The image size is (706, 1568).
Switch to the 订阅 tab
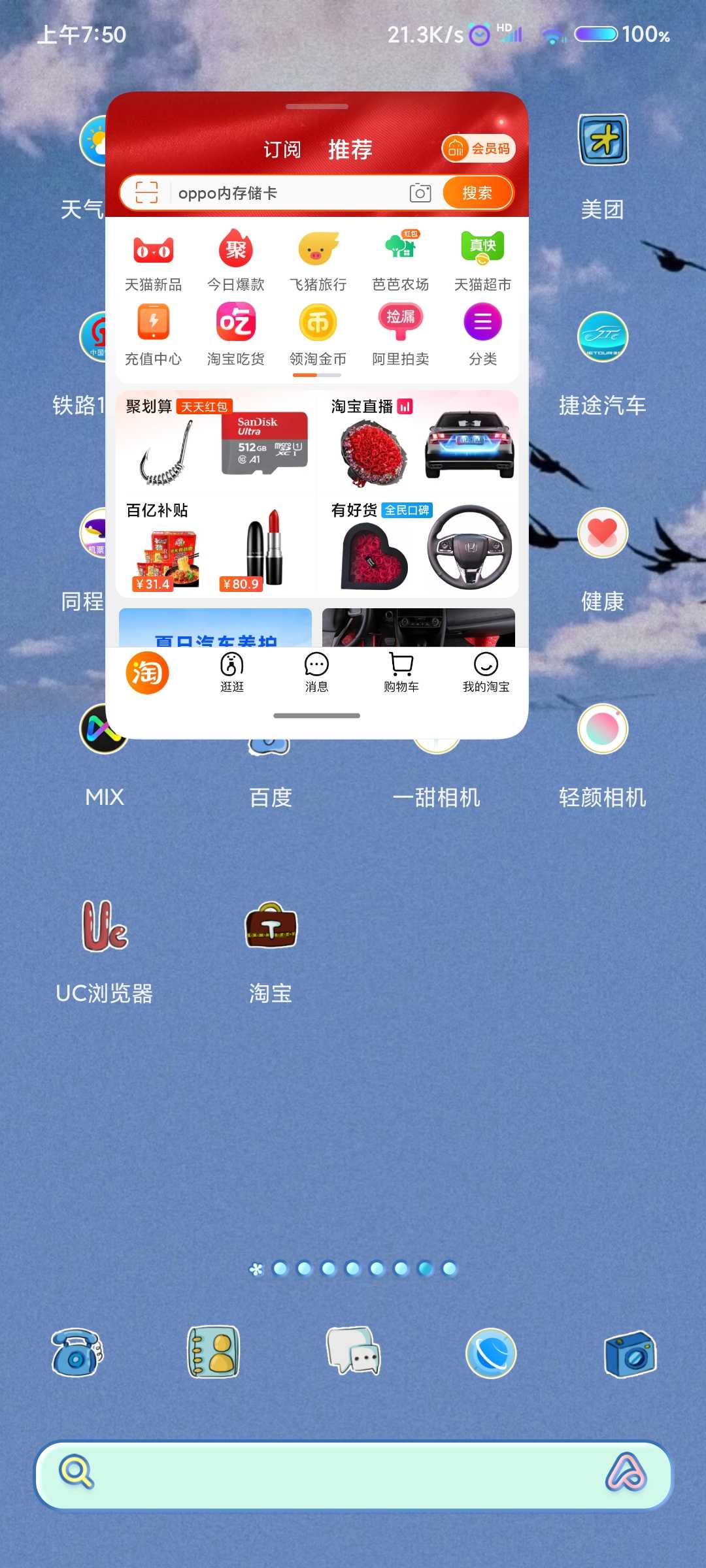[x=282, y=150]
